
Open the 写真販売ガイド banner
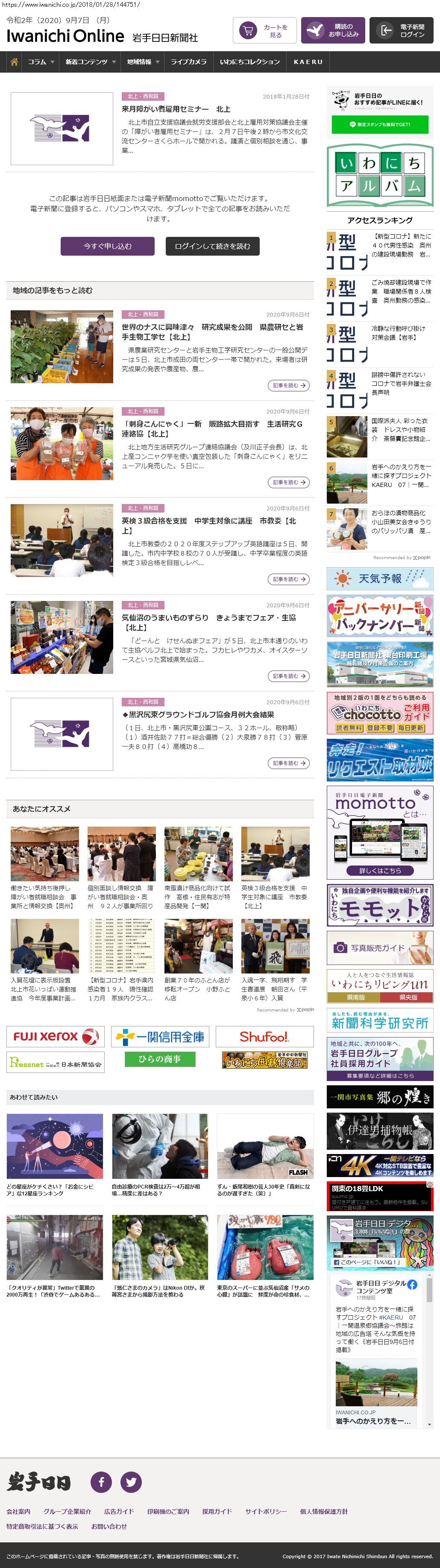pos(380,948)
